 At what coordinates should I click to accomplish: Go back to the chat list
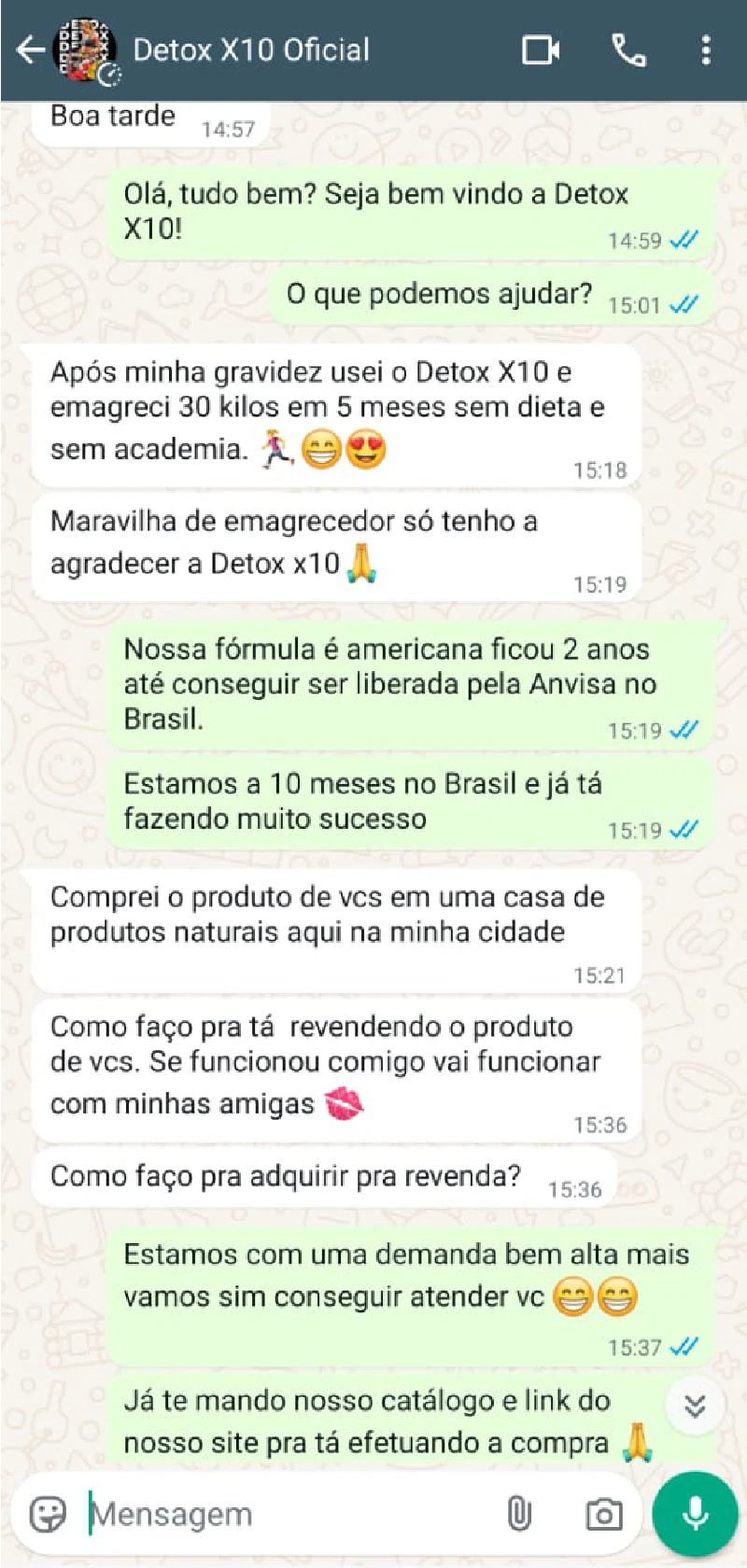[x=30, y=49]
